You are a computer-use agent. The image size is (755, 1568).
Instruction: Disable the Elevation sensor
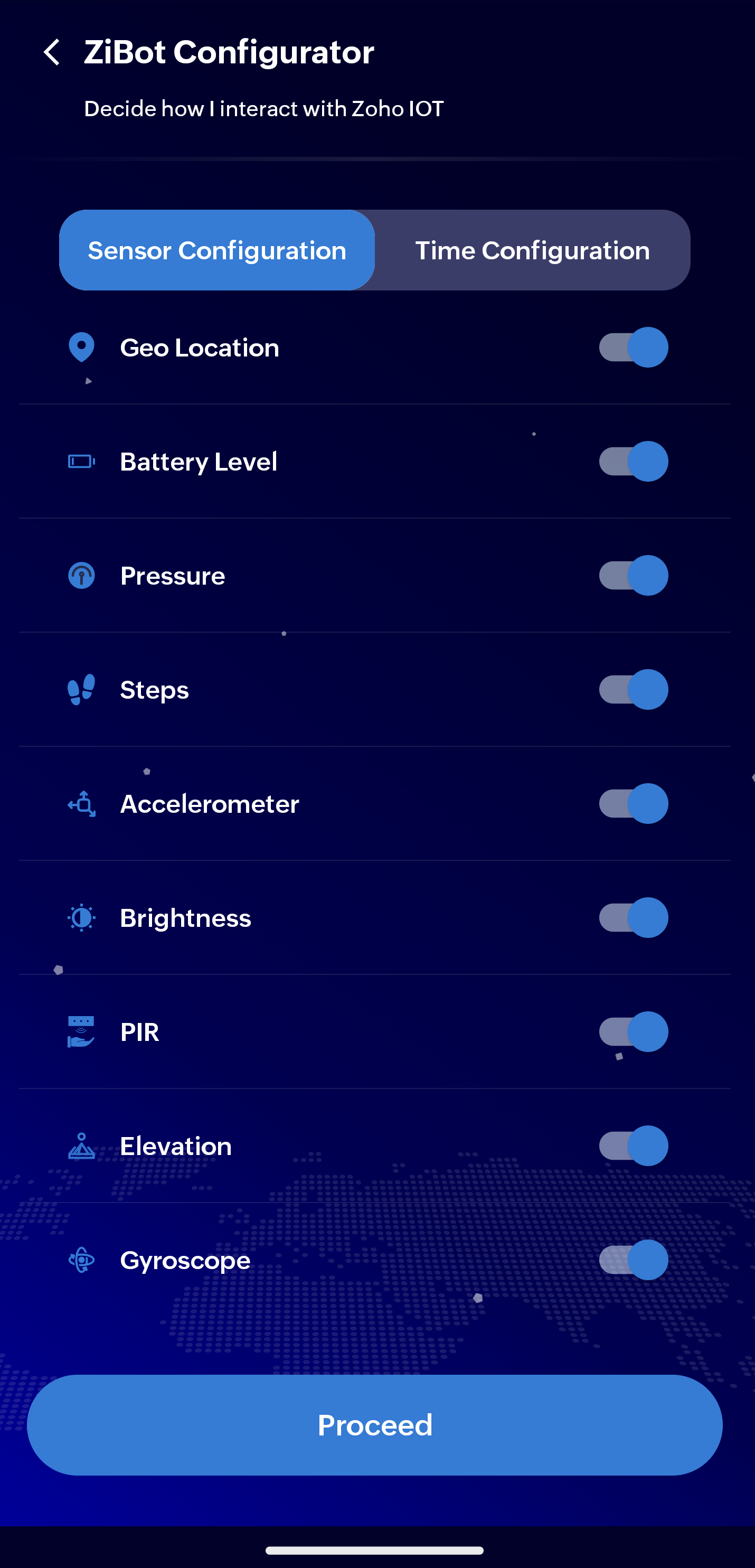(634, 1146)
